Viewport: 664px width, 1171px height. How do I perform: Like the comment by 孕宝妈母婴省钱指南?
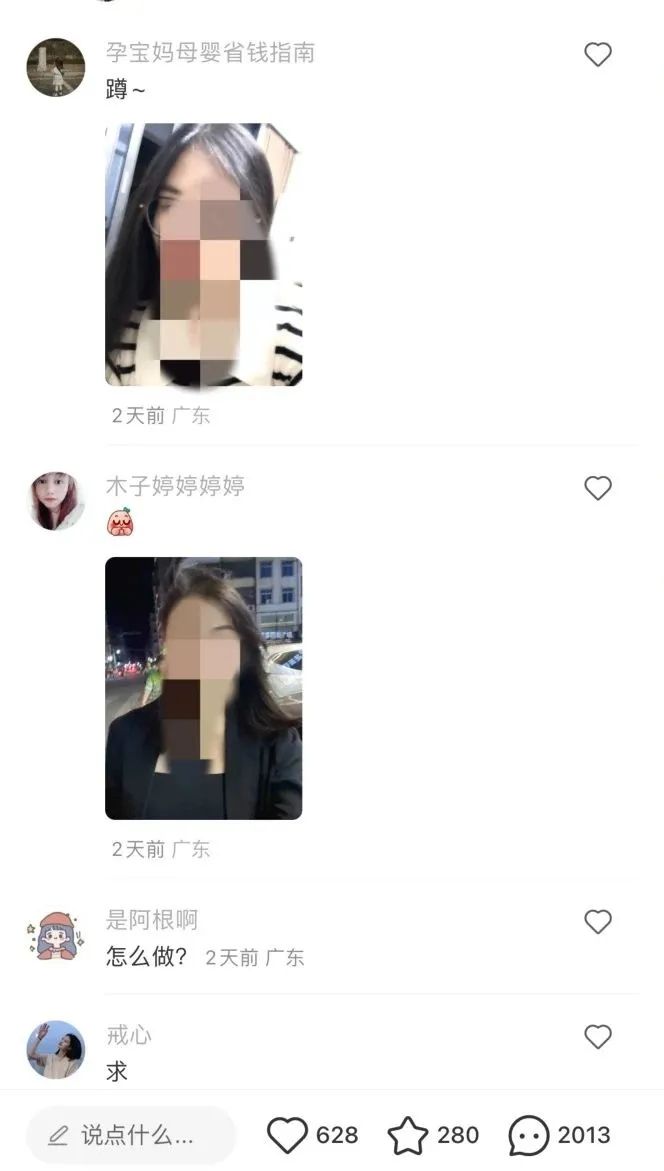[598, 54]
